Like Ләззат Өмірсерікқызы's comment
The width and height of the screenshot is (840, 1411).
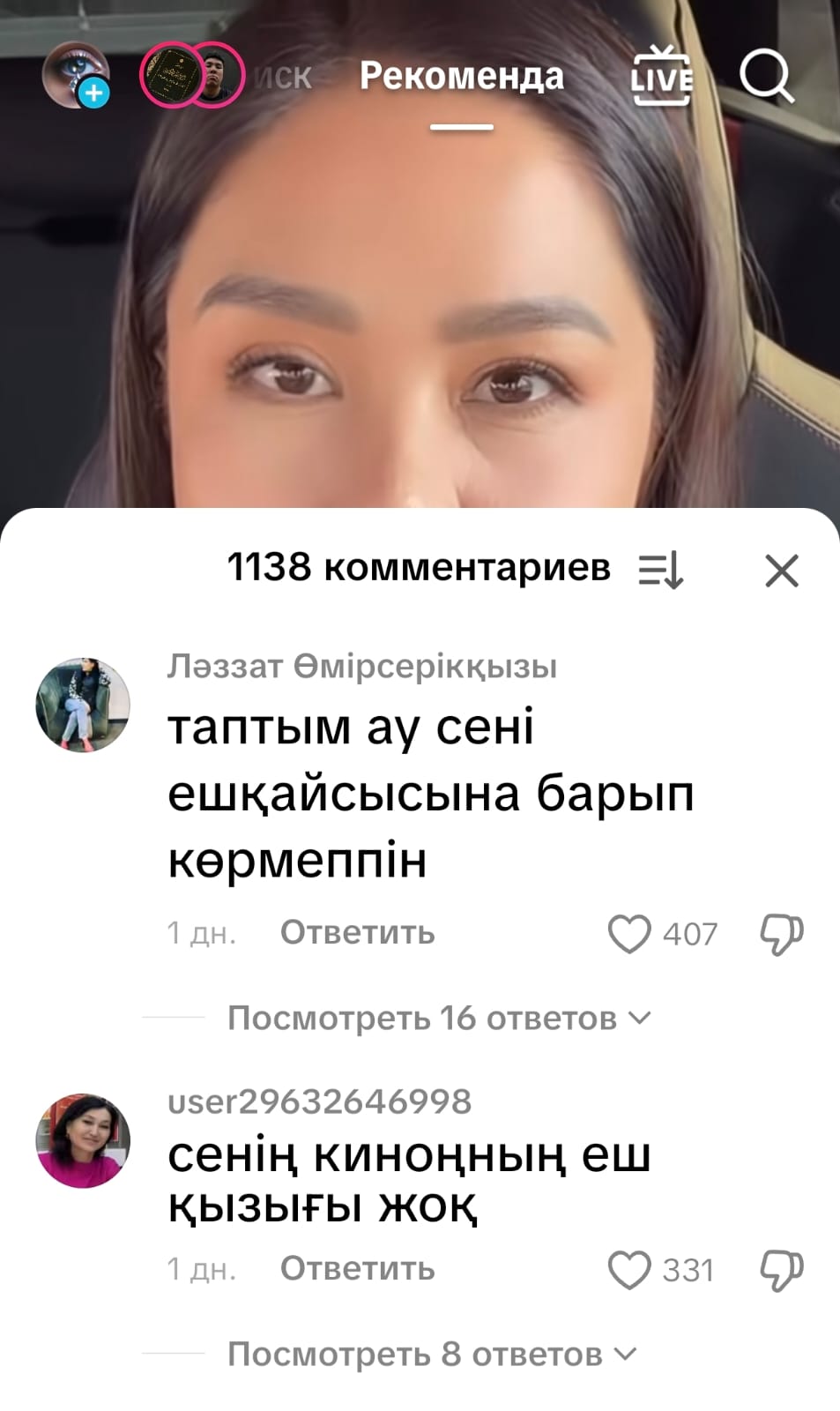point(629,934)
